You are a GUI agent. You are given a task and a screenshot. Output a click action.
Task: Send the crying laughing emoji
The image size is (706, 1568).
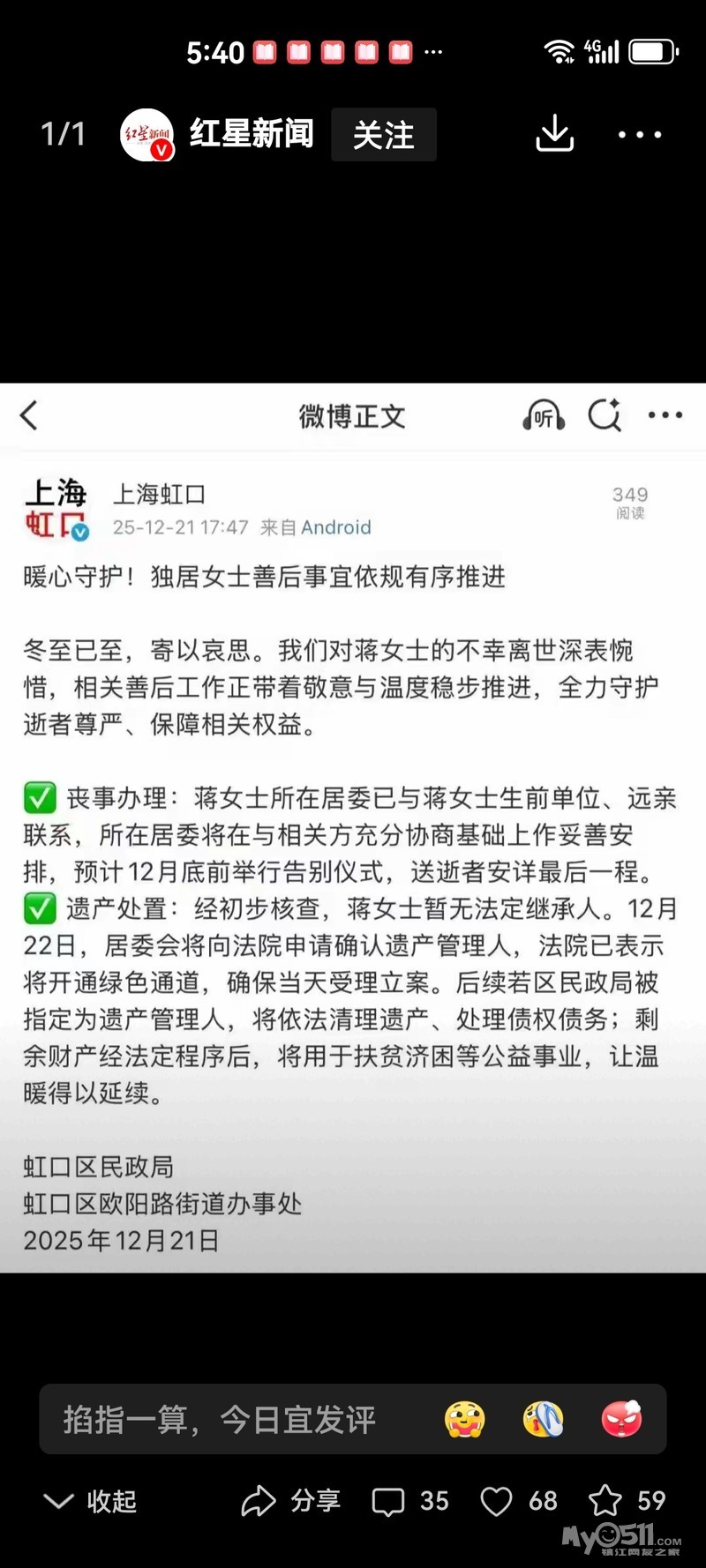(544, 1420)
